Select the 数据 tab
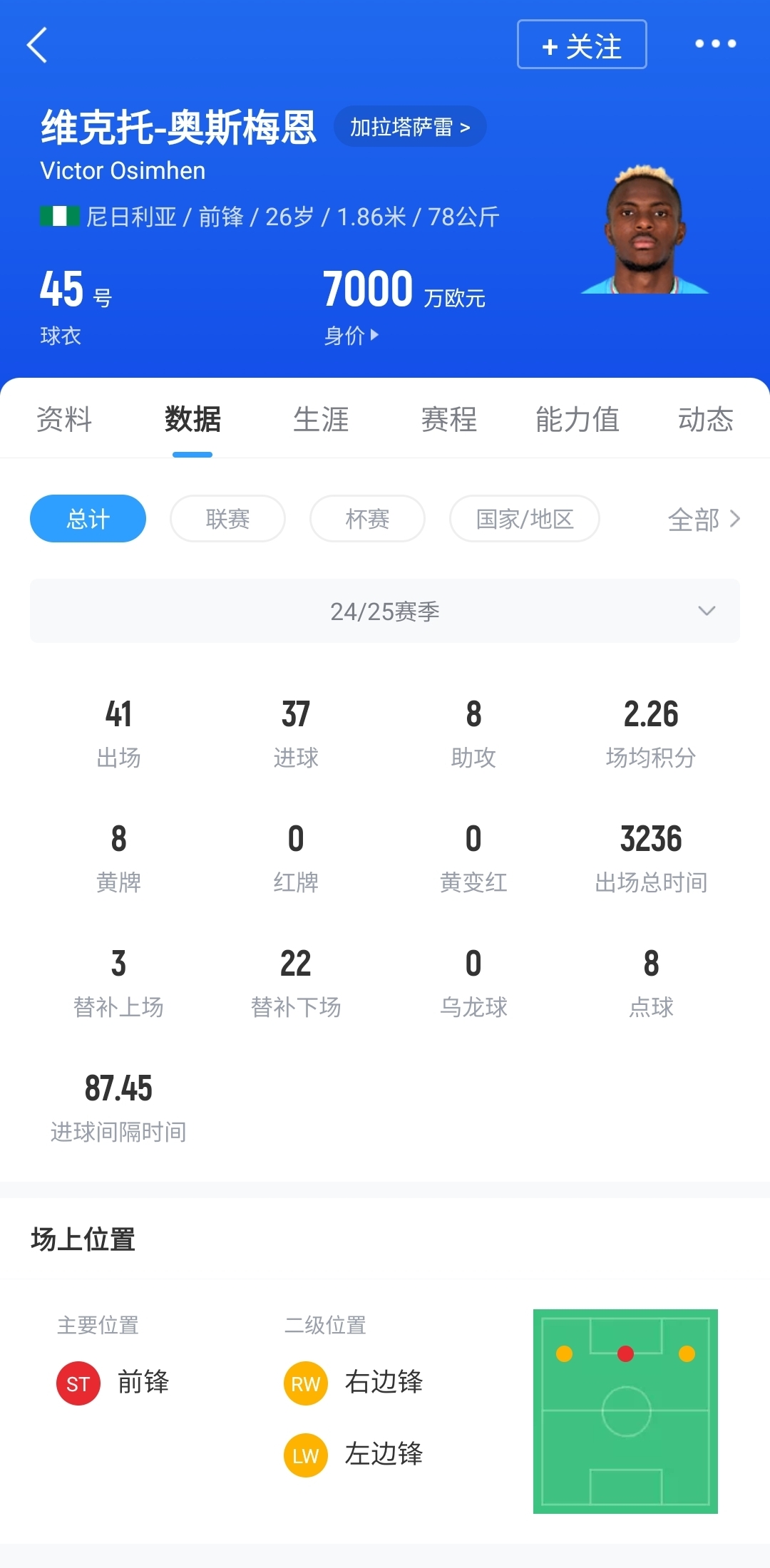The image size is (770, 1568). 192,419
